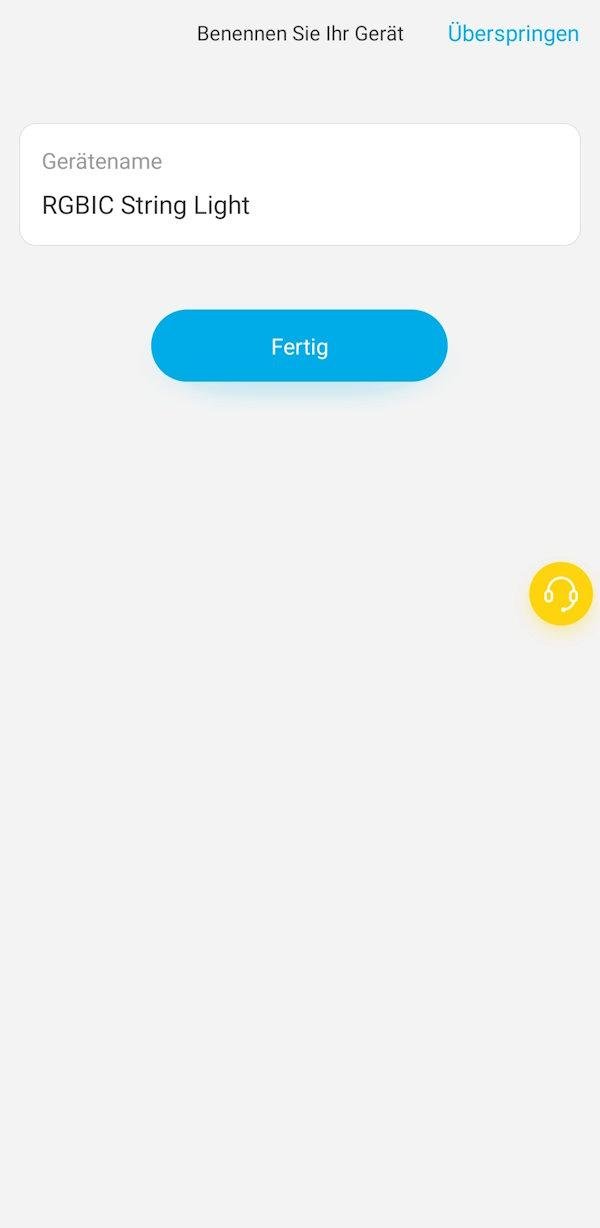Confirm the name with the Fertig button
The width and height of the screenshot is (600, 1228).
coord(299,346)
